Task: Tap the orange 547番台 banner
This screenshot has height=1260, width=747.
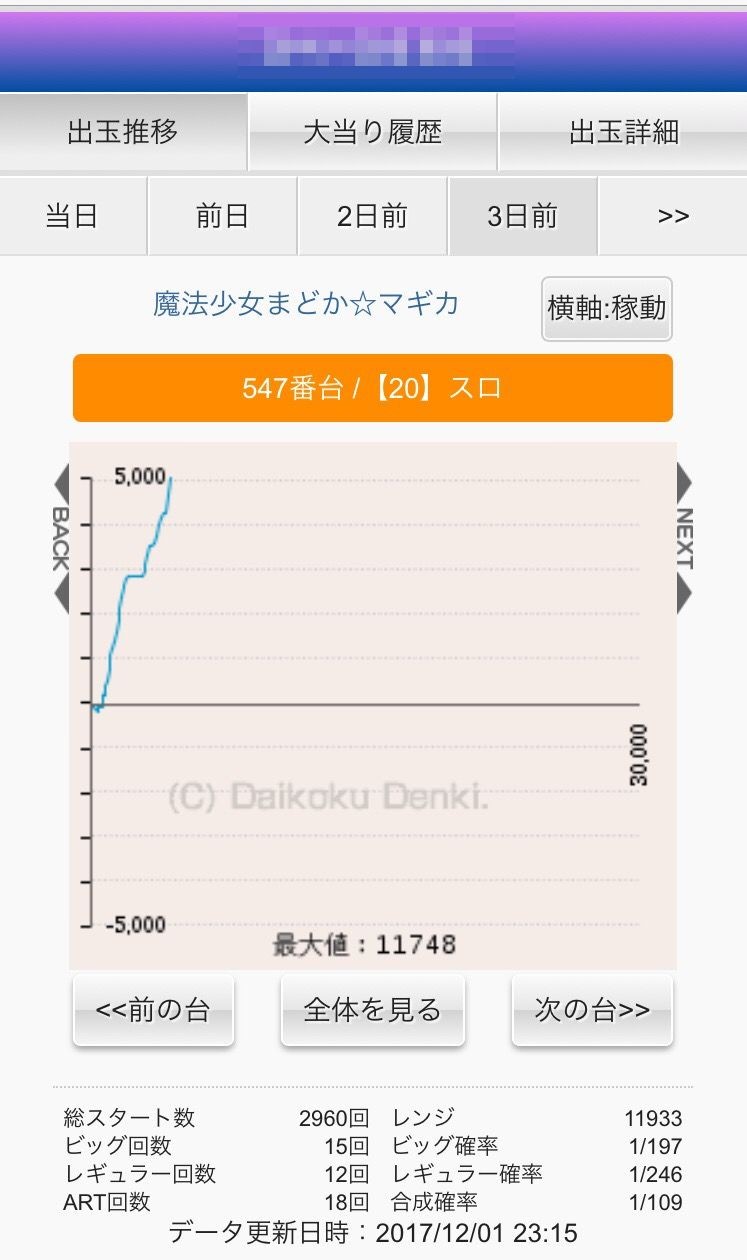Action: pyautogui.click(x=372, y=388)
